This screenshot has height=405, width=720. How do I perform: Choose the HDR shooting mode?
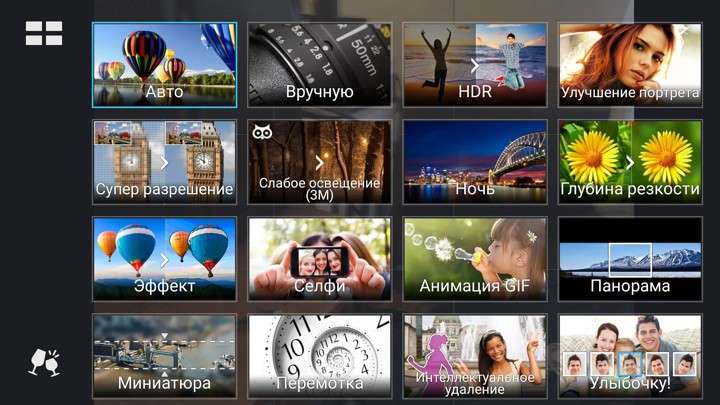pyautogui.click(x=475, y=65)
